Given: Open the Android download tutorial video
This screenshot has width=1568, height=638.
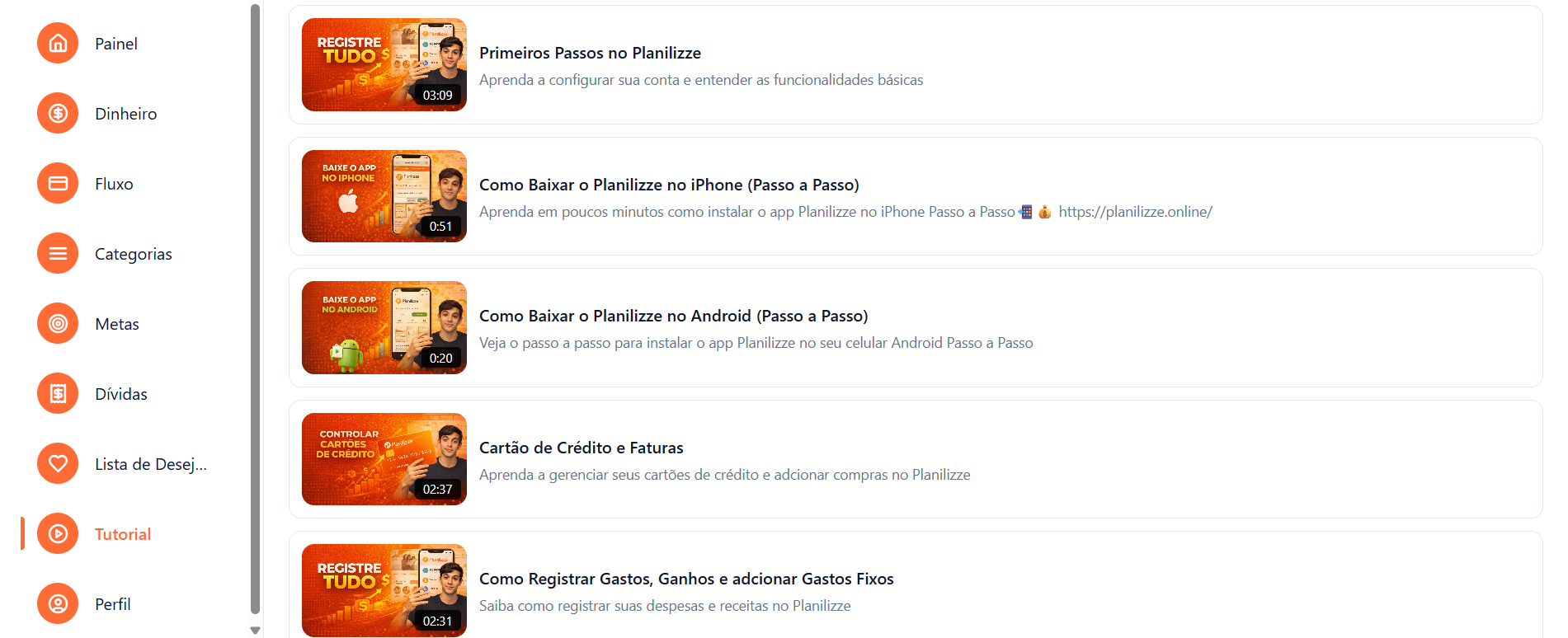Looking at the screenshot, I should coord(384,328).
